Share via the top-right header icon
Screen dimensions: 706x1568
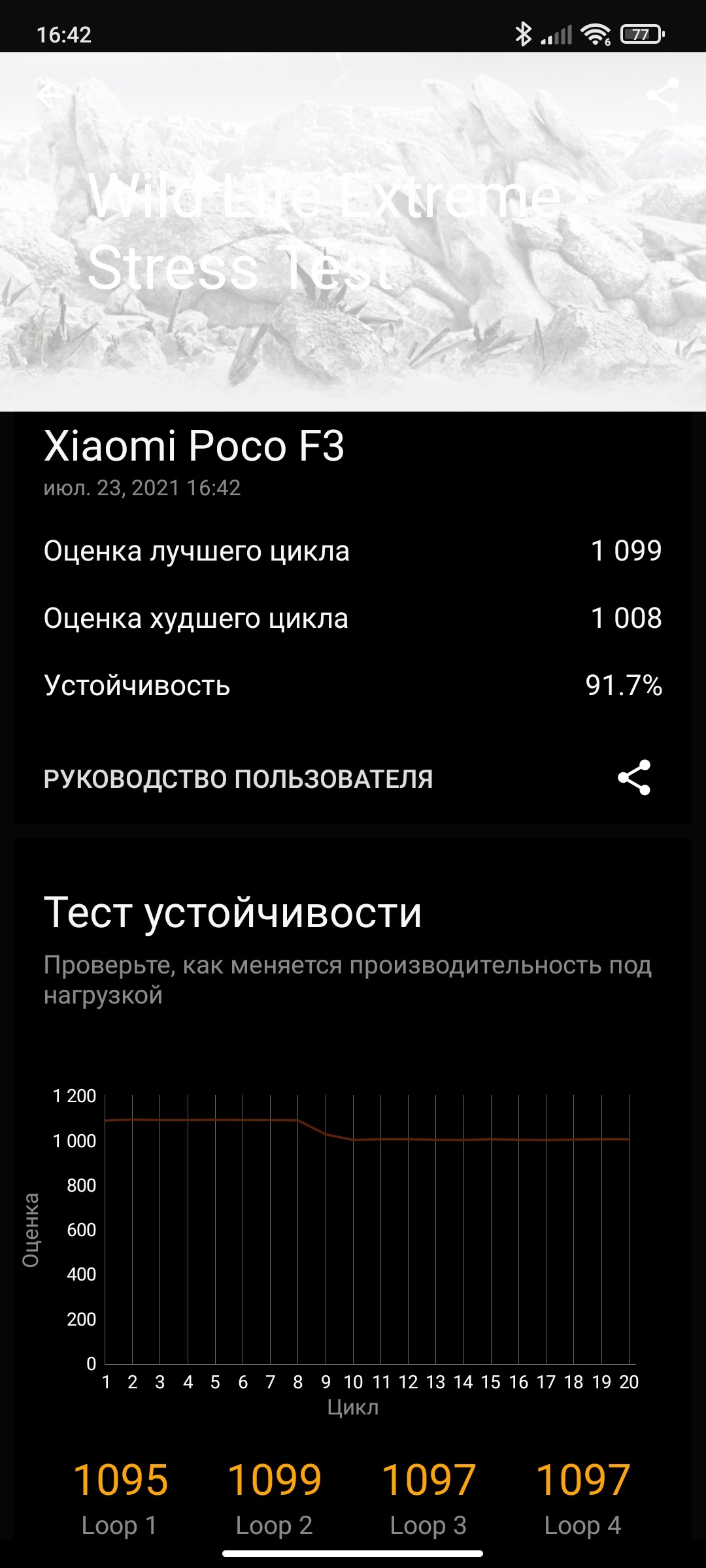coord(662,95)
